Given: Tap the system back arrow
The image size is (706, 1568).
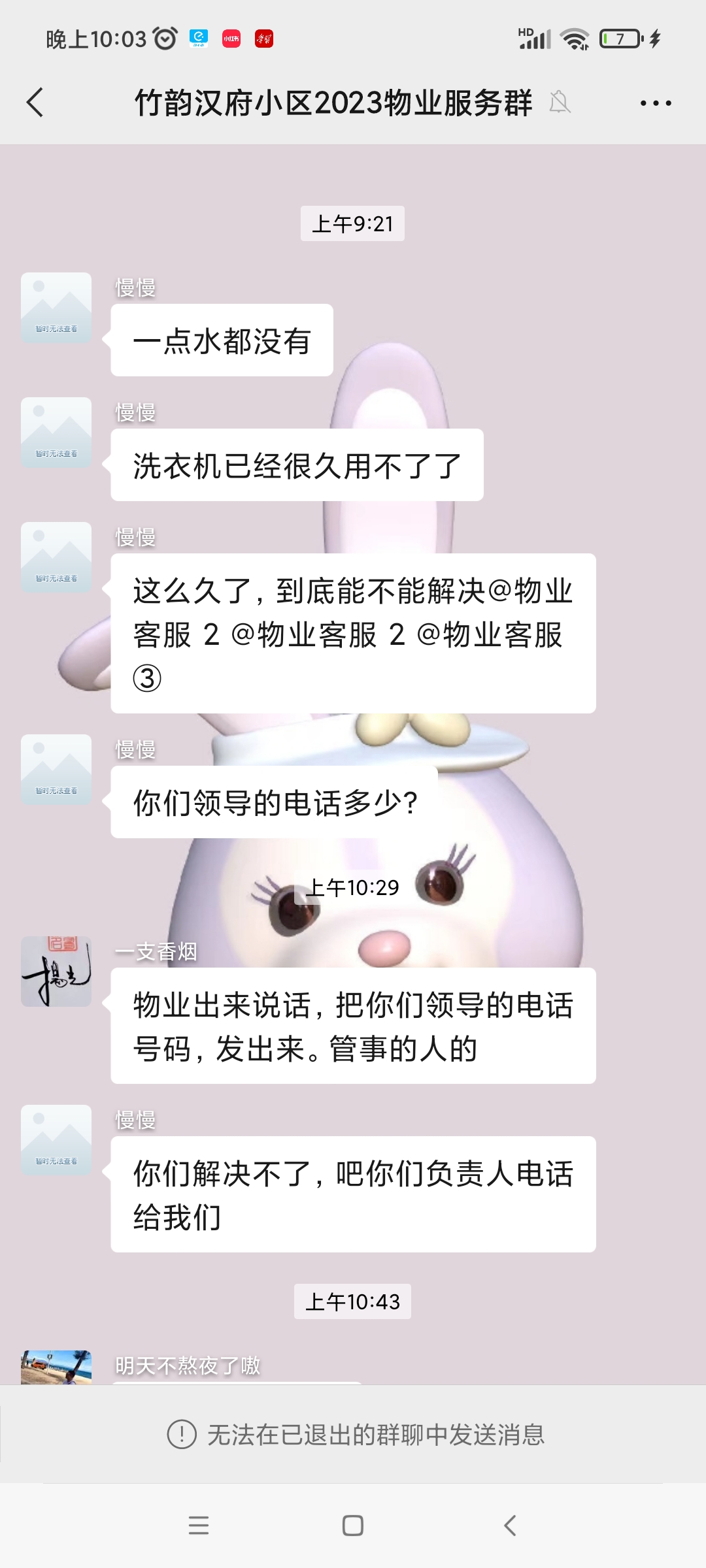Looking at the screenshot, I should (511, 1526).
